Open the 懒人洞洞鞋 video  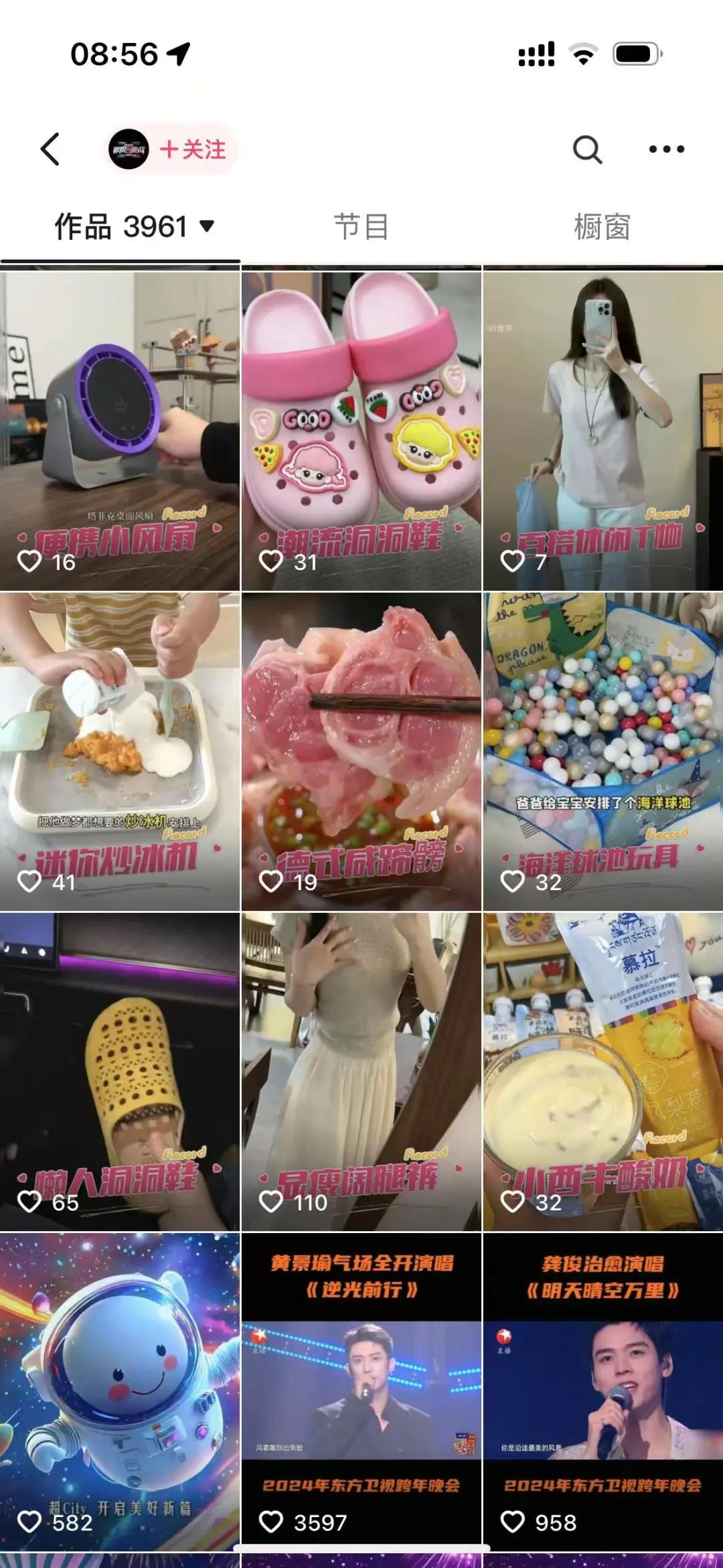coord(120,1070)
